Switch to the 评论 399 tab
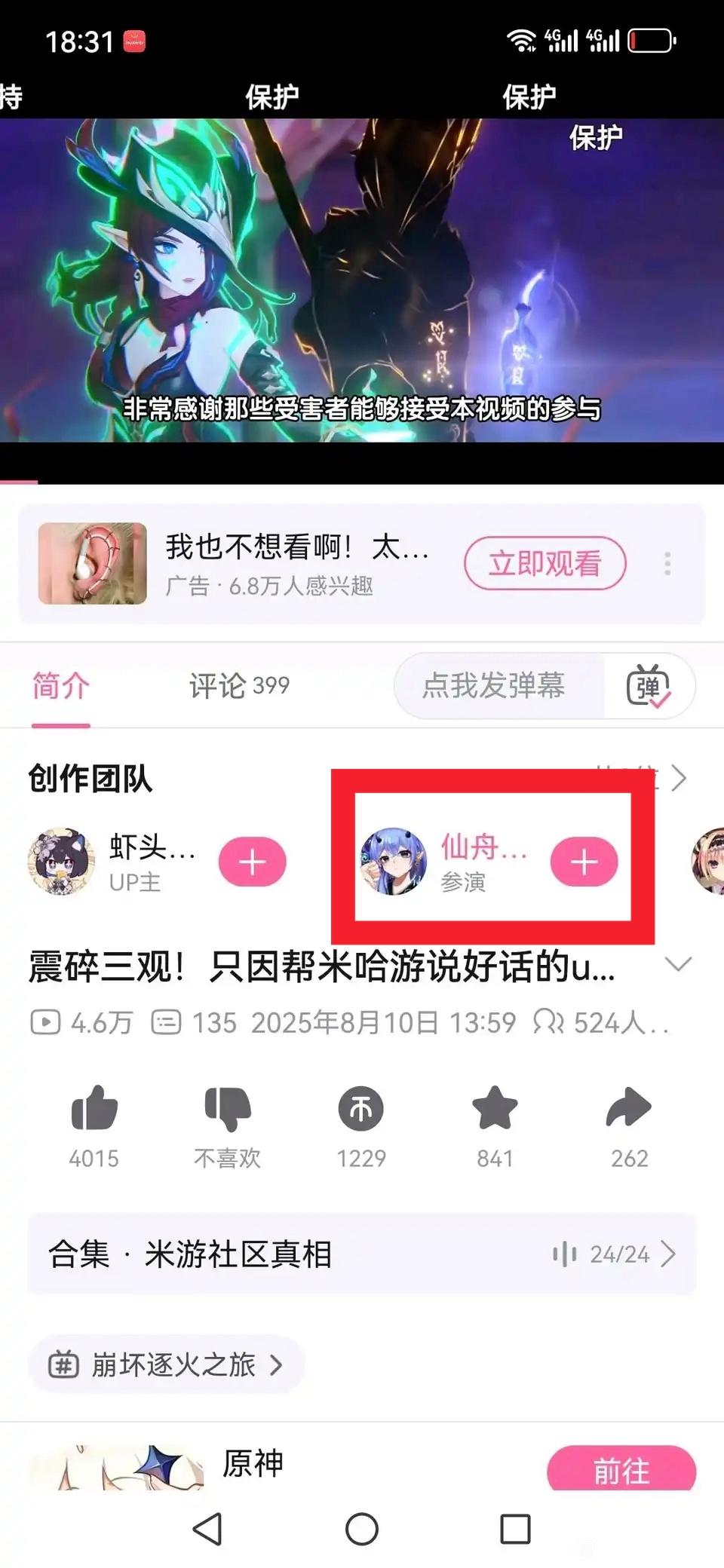 coord(238,685)
